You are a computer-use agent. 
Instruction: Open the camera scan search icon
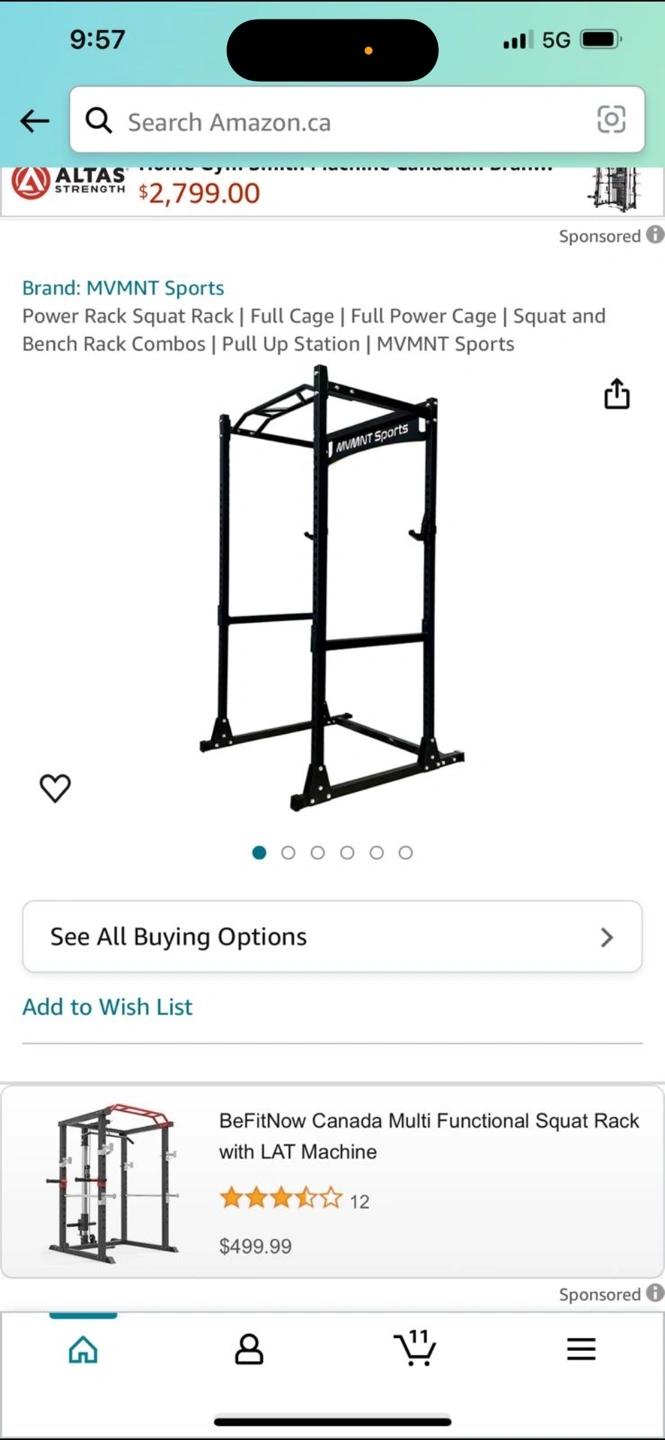611,120
